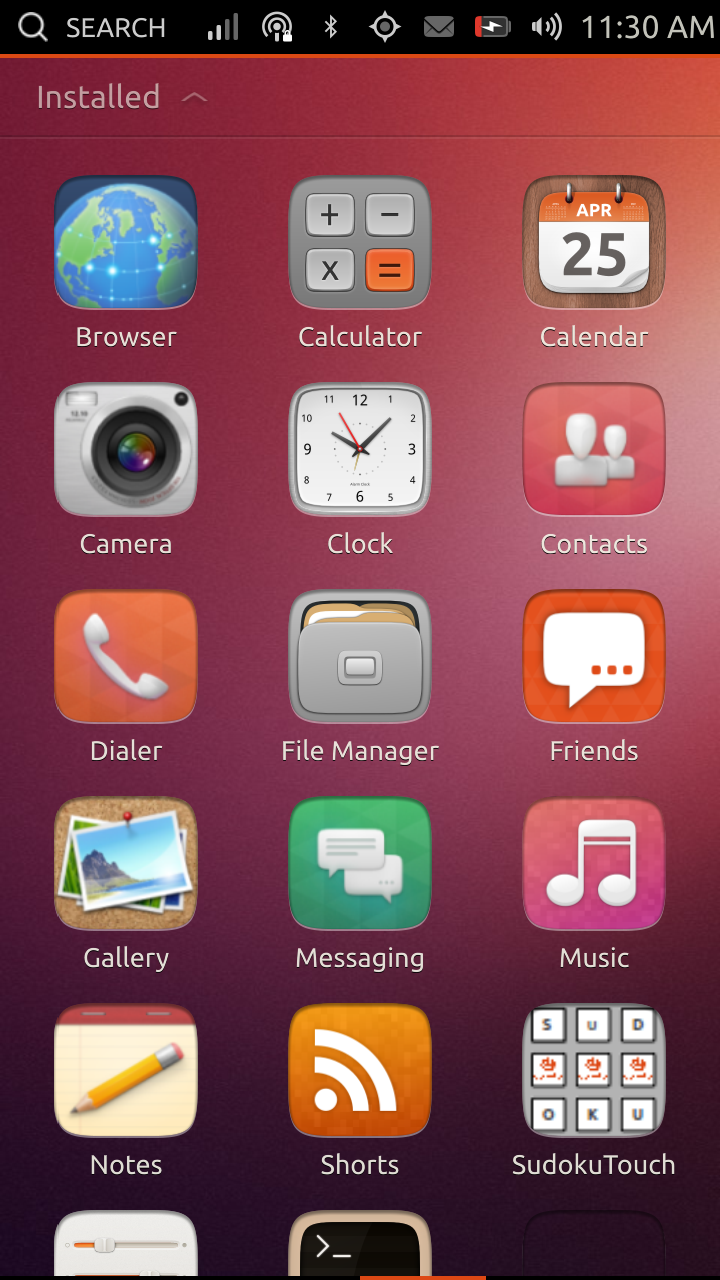Open the Friends messaging app
720x1280 pixels.
click(593, 656)
